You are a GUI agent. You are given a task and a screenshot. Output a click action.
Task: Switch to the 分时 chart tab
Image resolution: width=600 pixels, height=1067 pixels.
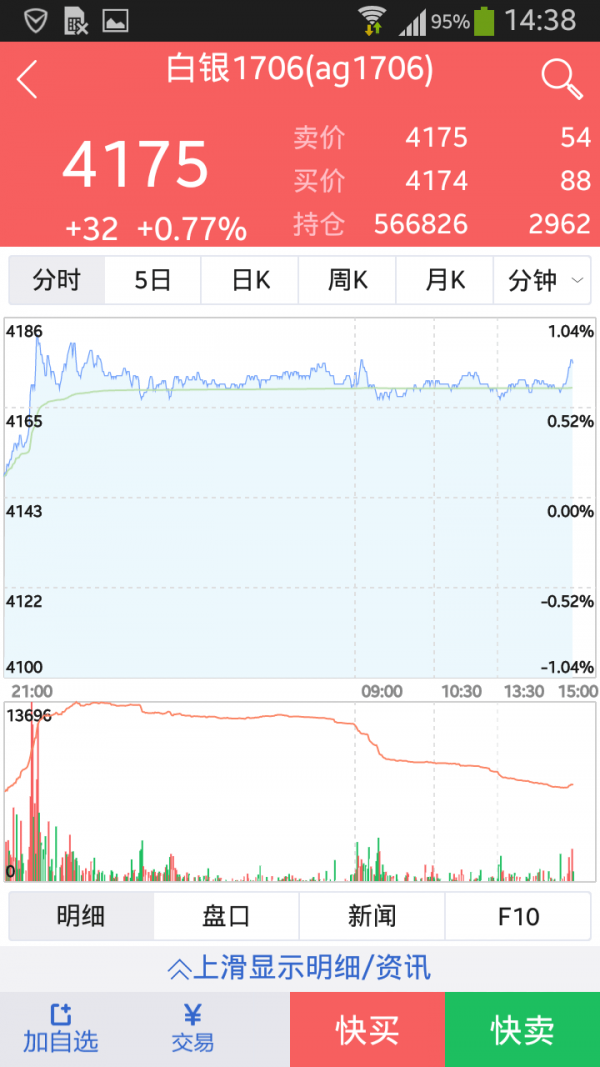pos(56,280)
